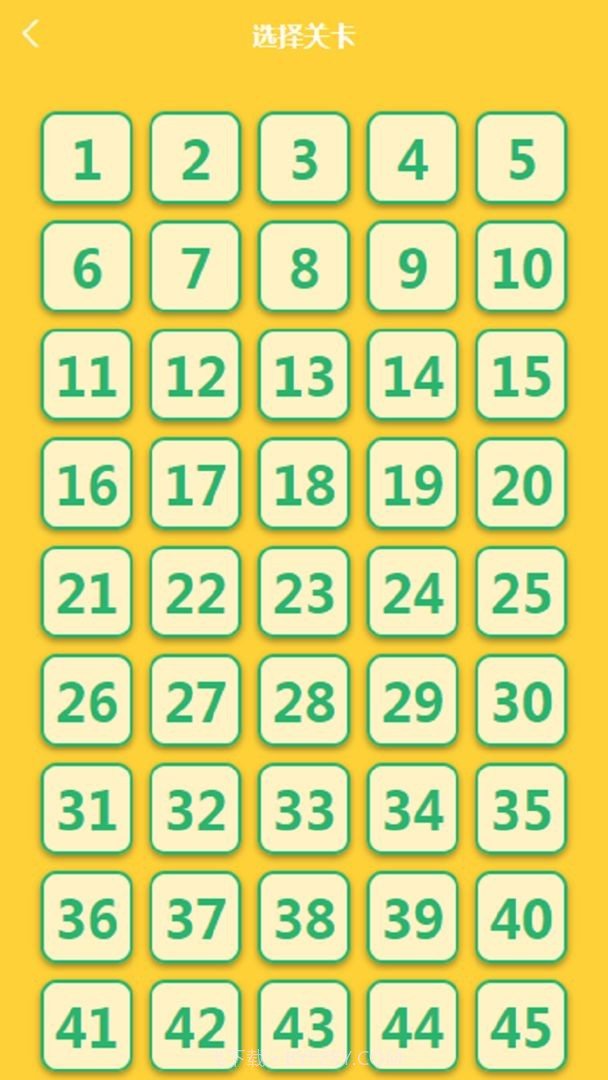The height and width of the screenshot is (1080, 608).
Task: Start level 12
Action: tap(195, 375)
